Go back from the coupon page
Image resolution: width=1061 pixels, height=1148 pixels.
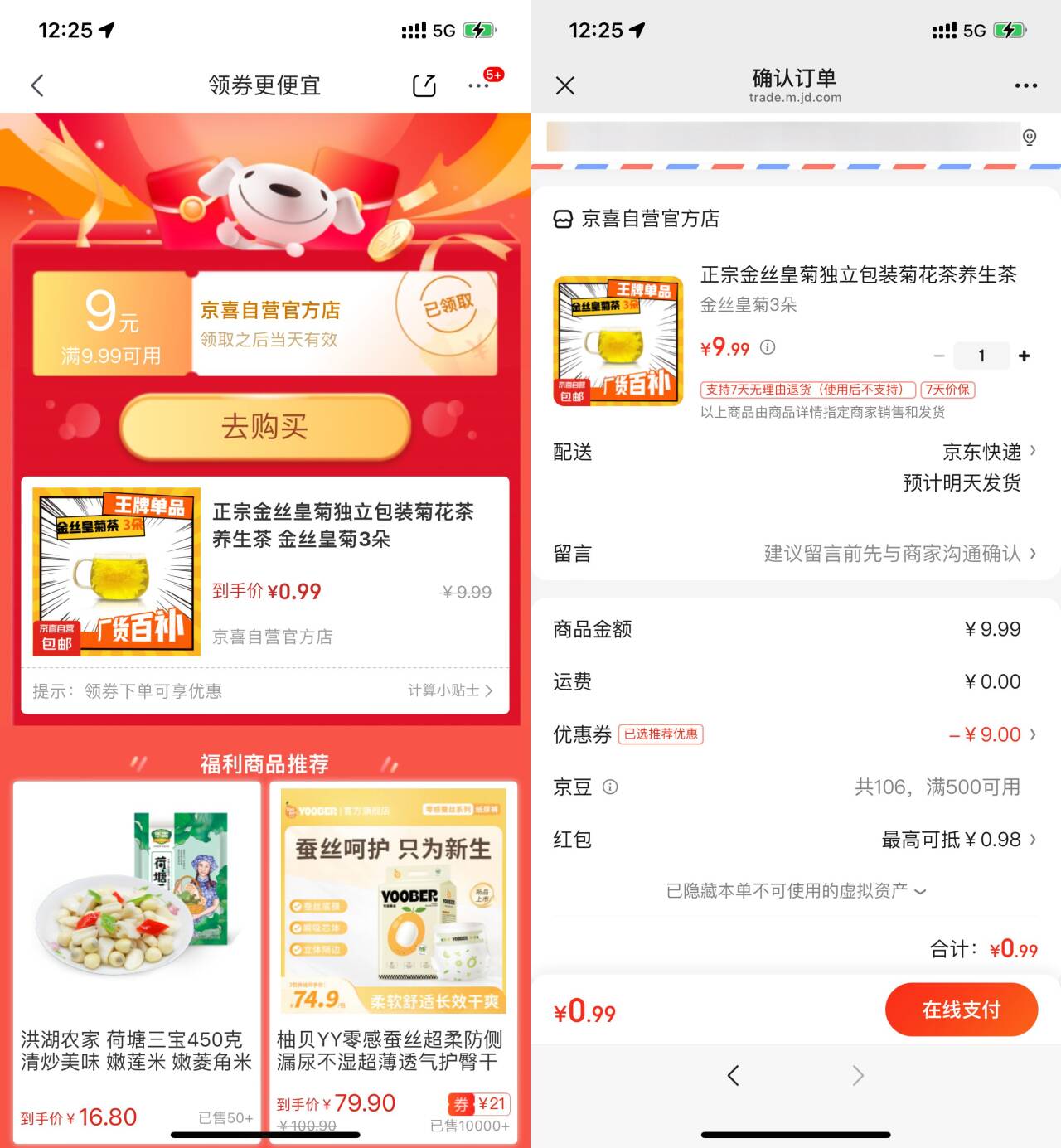(x=37, y=85)
